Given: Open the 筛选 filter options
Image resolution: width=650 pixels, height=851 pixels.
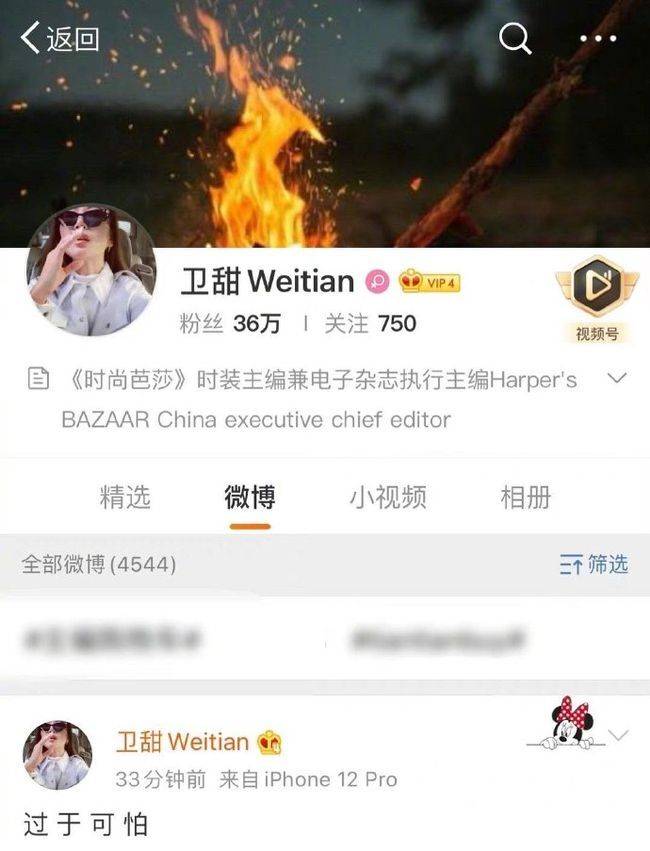Looking at the screenshot, I should [x=594, y=565].
